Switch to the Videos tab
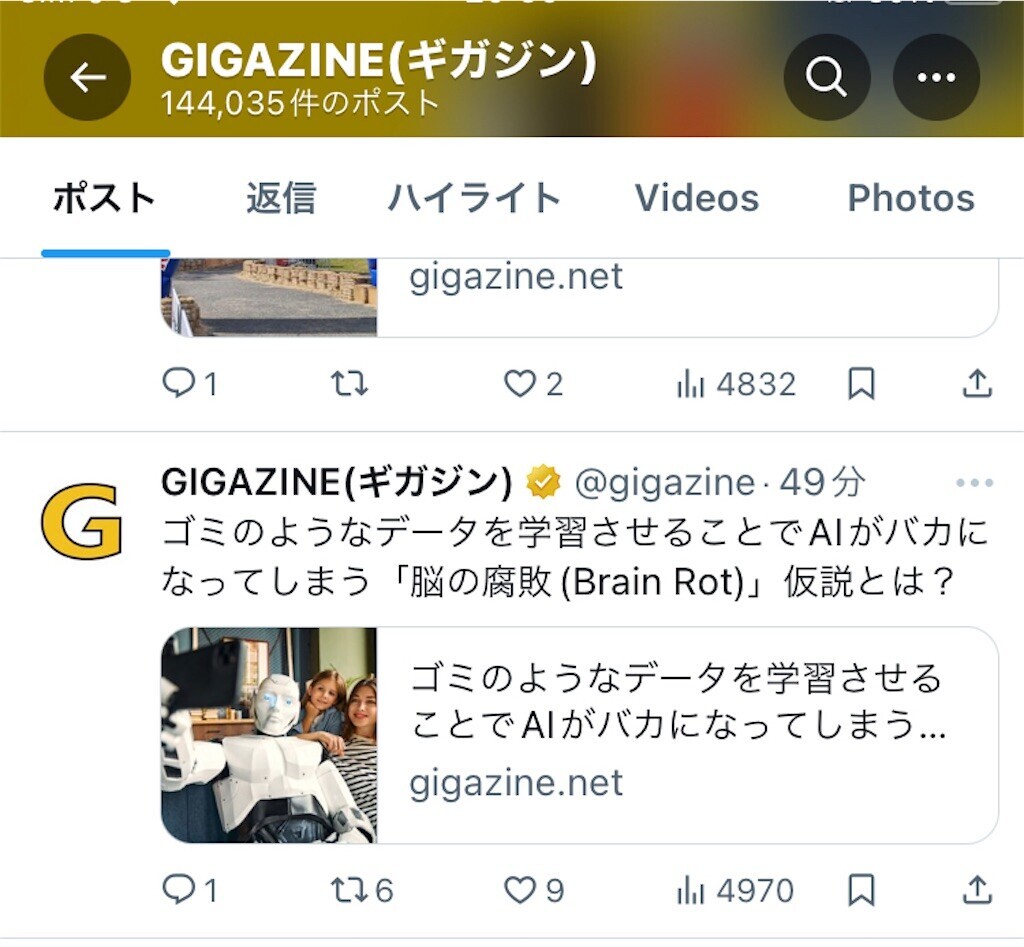The width and height of the screenshot is (1024, 947). coord(696,198)
